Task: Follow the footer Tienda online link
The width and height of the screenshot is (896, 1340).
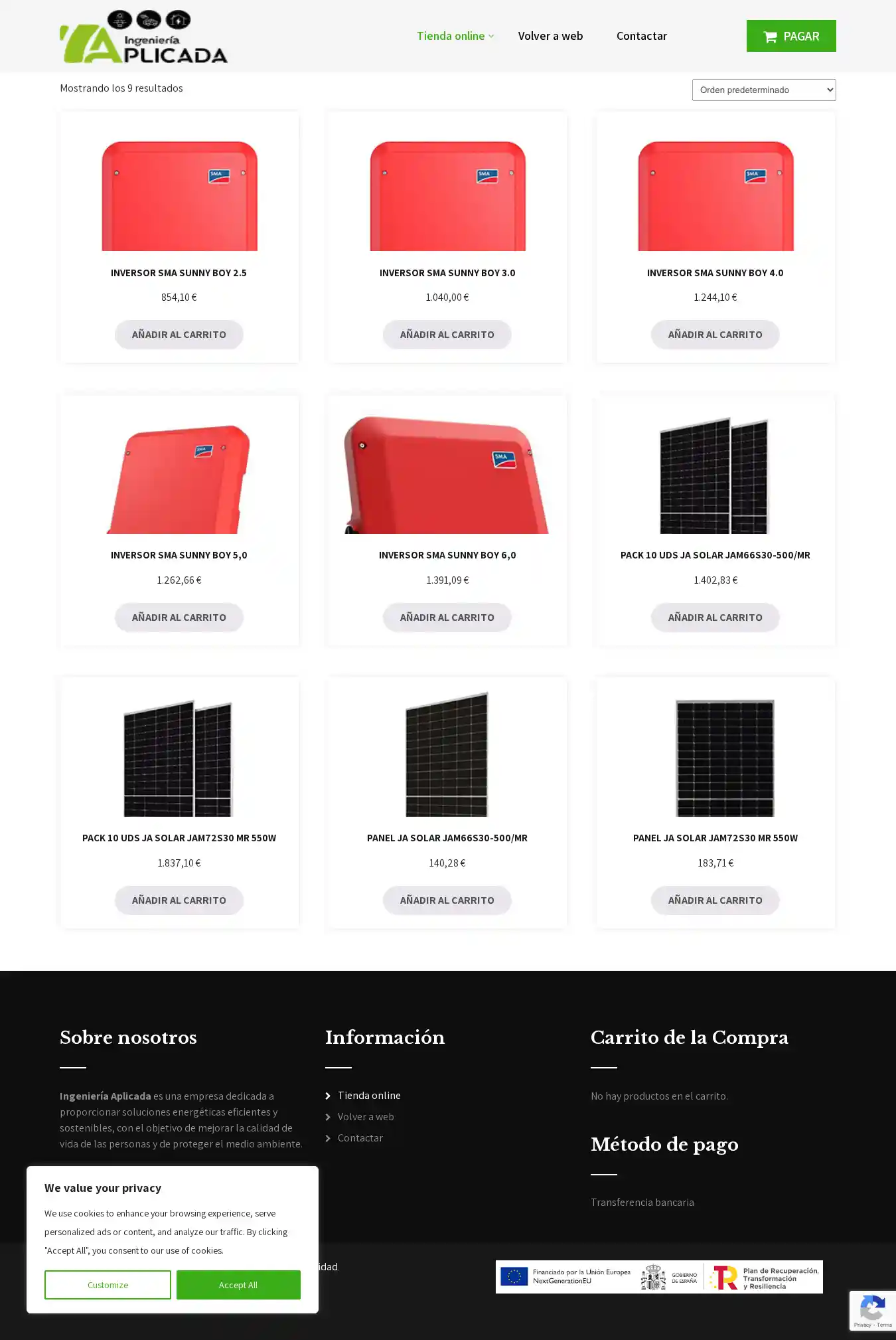Action: click(x=369, y=1096)
